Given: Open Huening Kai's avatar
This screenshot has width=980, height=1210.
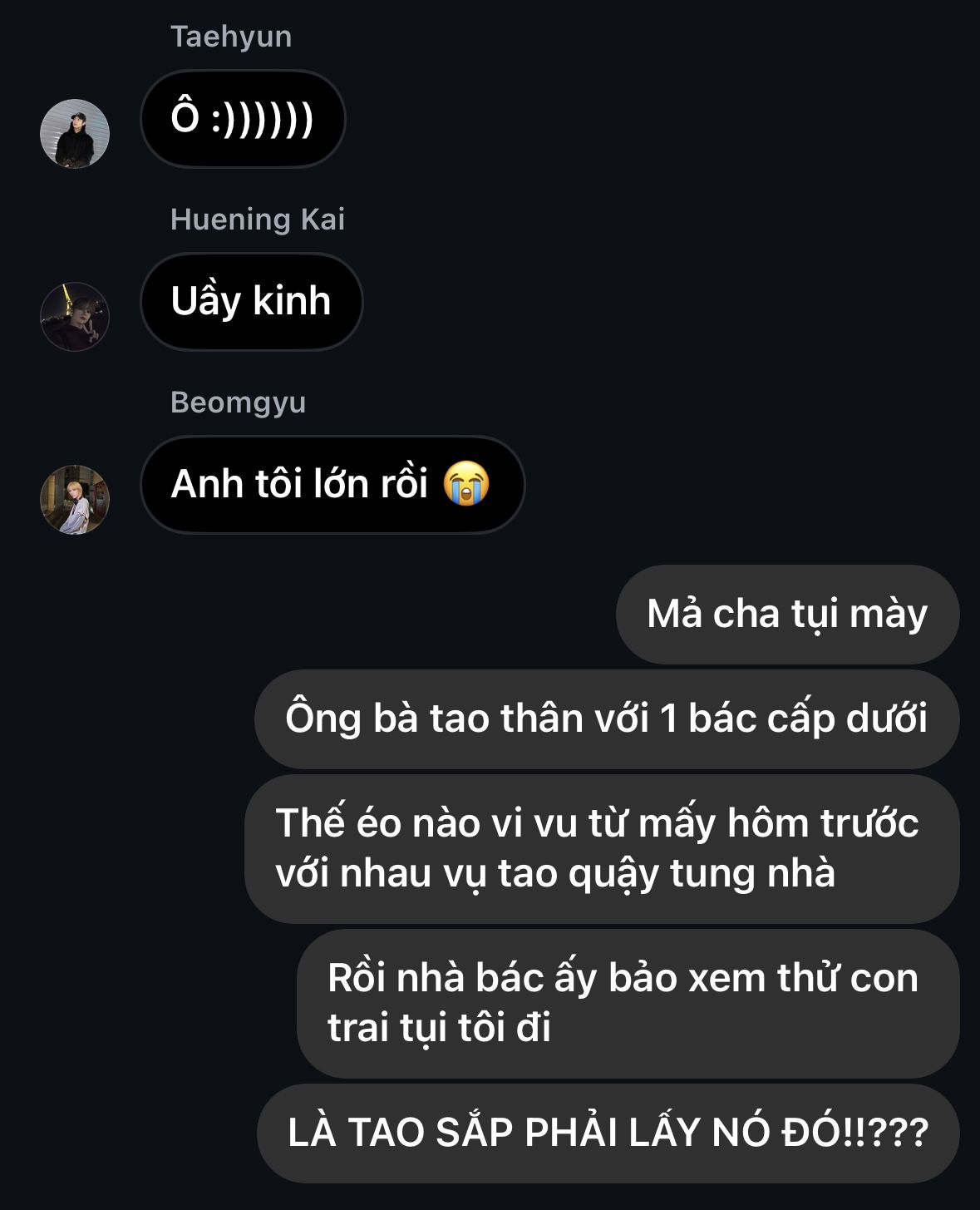Looking at the screenshot, I should 75,317.
